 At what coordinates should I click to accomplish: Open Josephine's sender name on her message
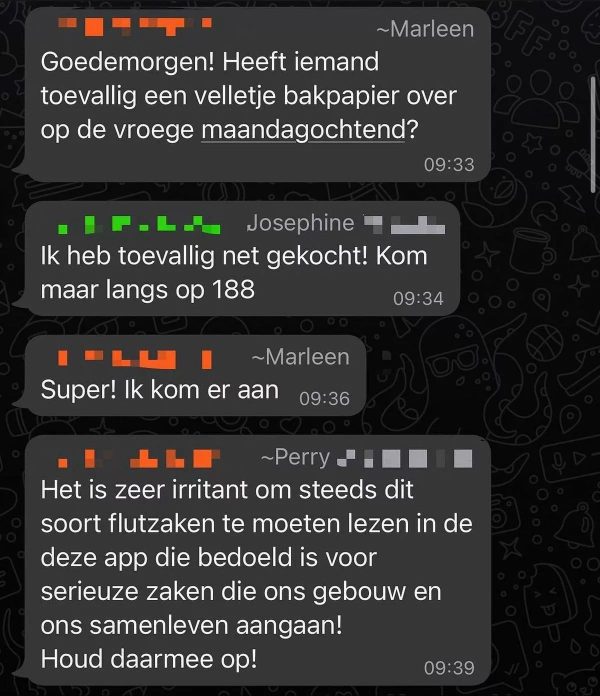pyautogui.click(x=300, y=223)
